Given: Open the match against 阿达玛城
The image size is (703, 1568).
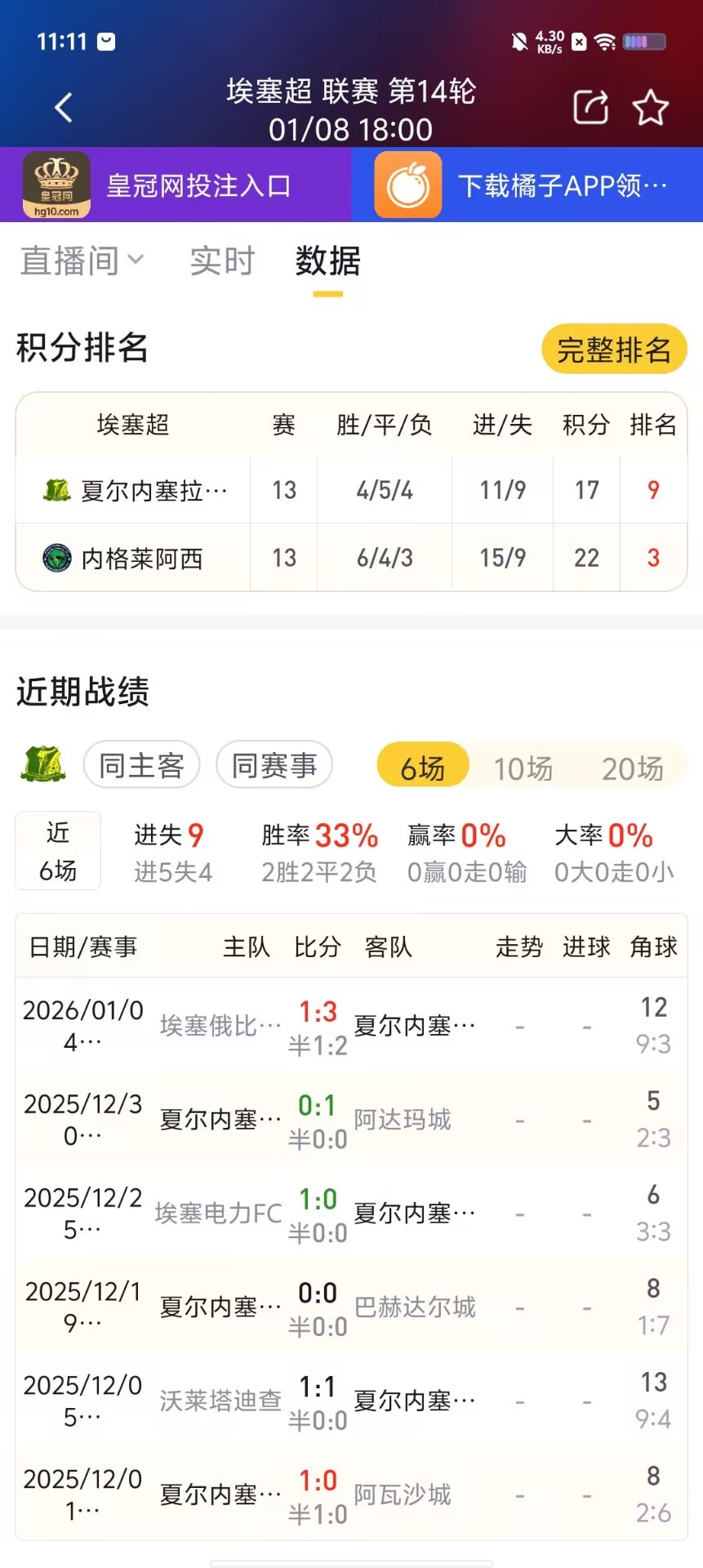Looking at the screenshot, I should click(351, 1120).
